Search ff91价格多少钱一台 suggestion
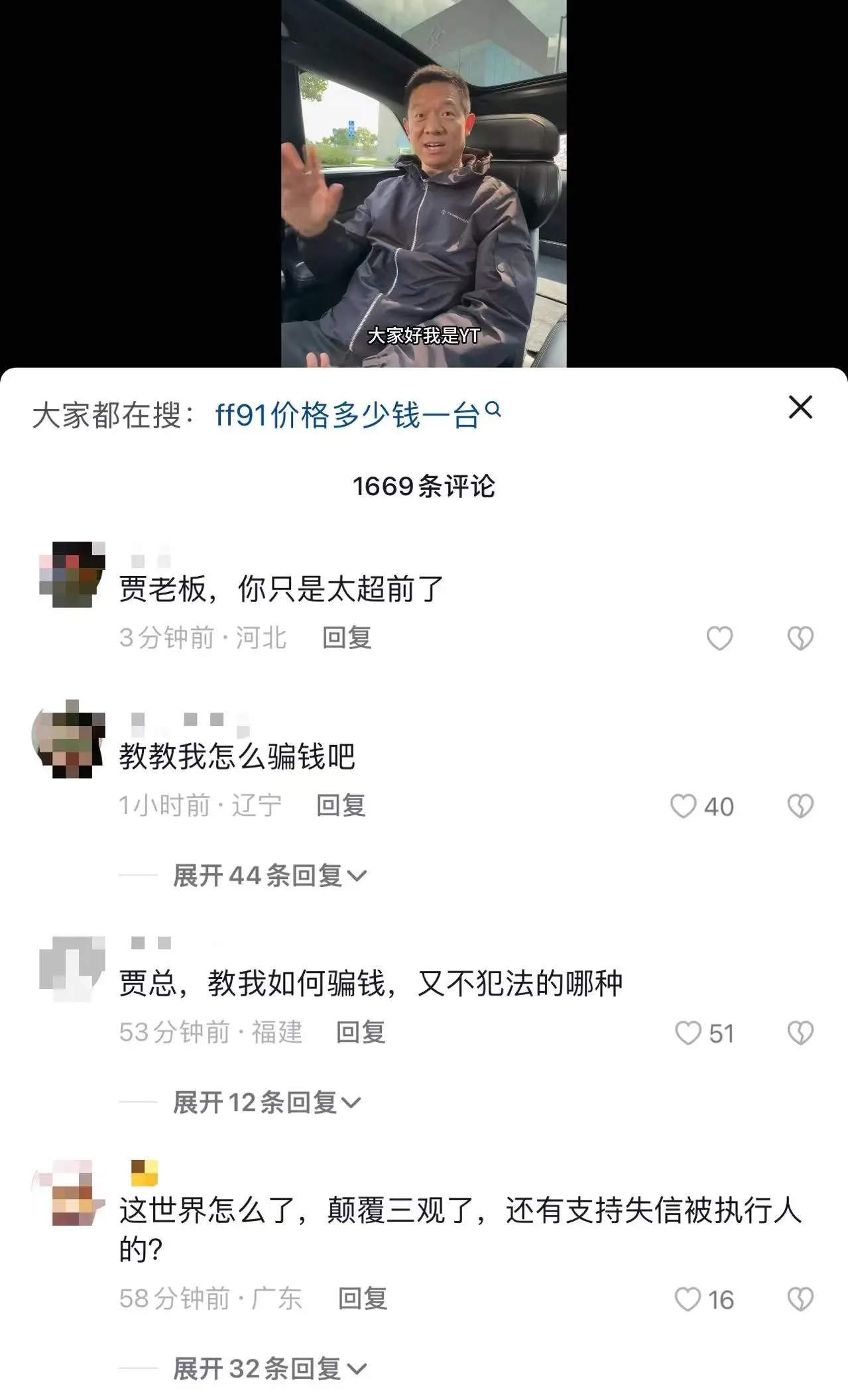 click(x=357, y=416)
